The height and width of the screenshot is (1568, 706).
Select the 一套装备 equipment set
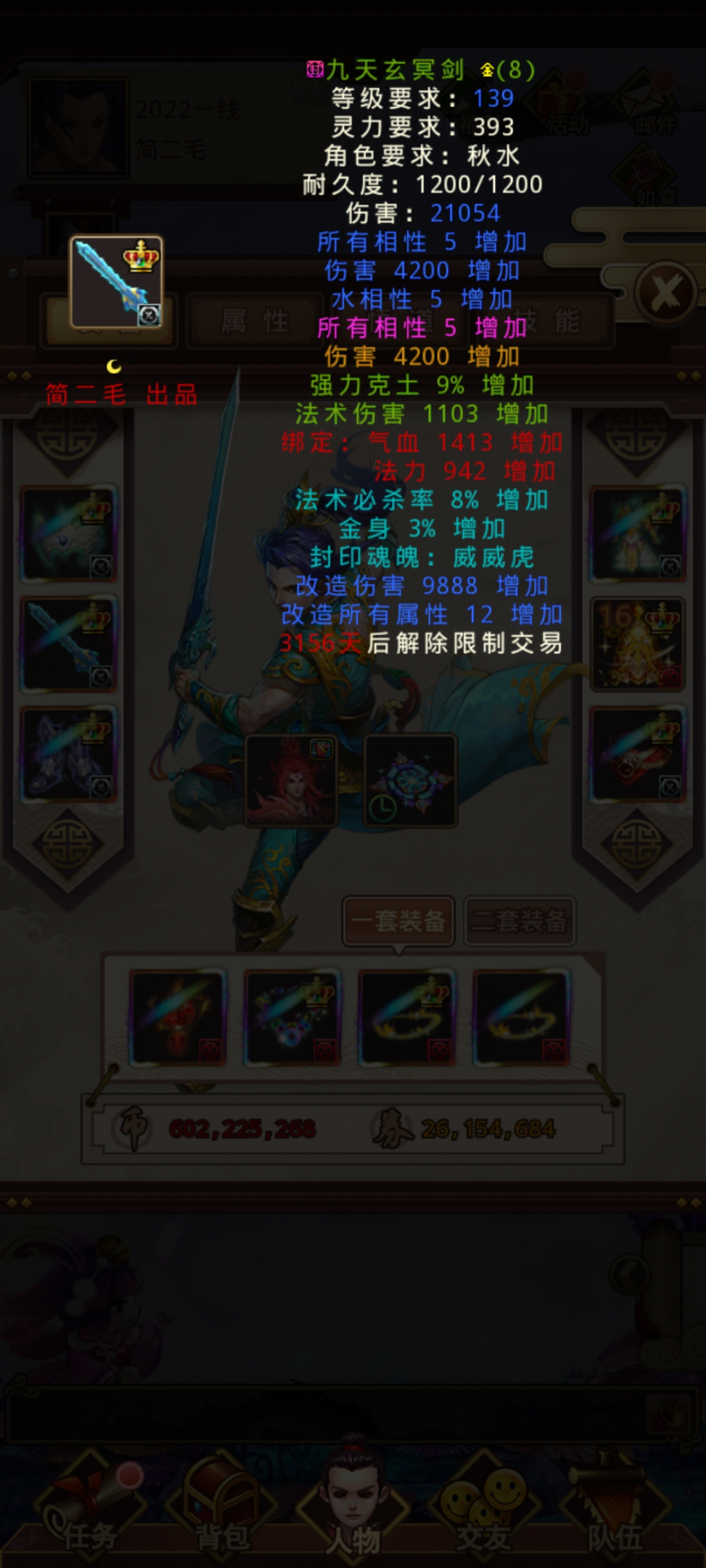(x=398, y=921)
